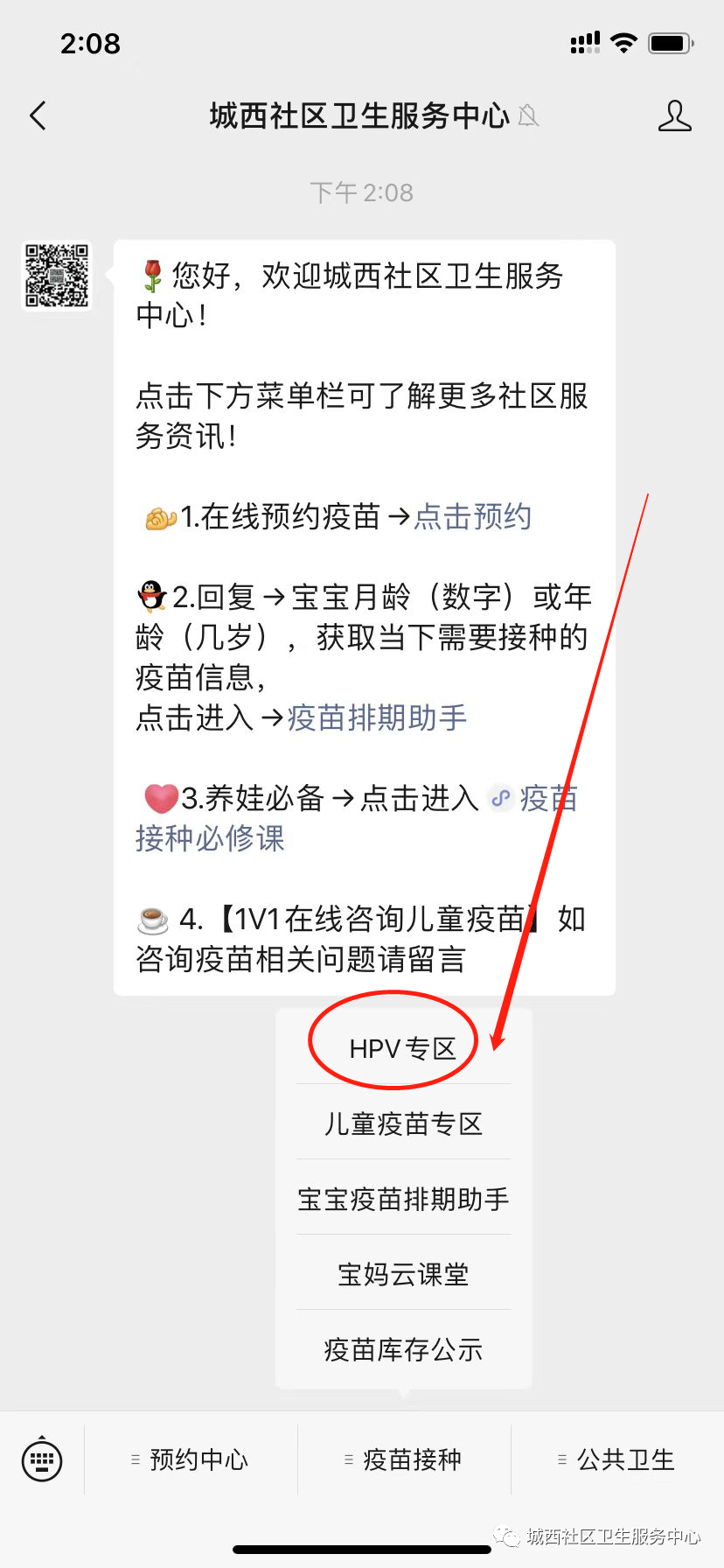Open the 点击预约 link
Screen dimensions: 724x1568
click(x=472, y=516)
